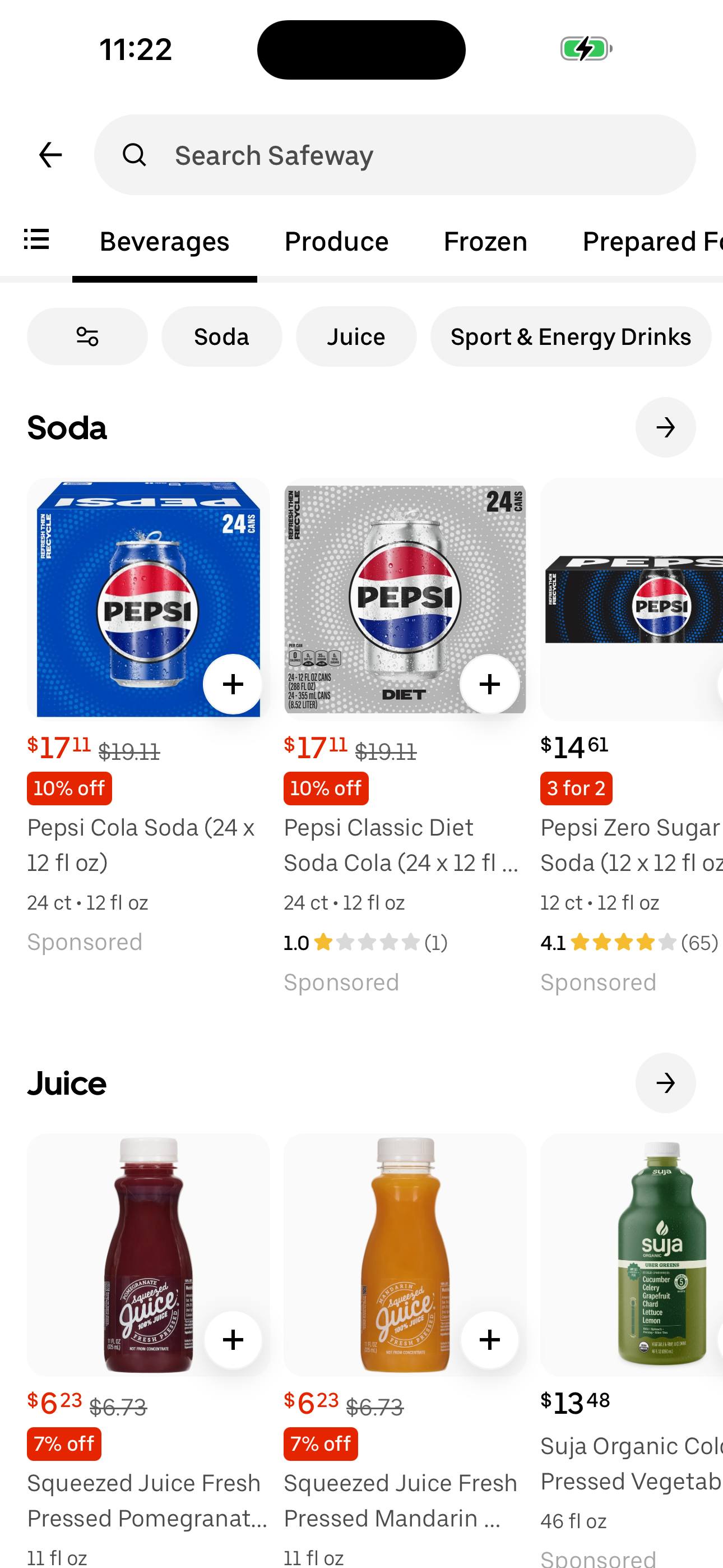Open the category list menu icon
This screenshot has width=723, height=1568.
(36, 240)
